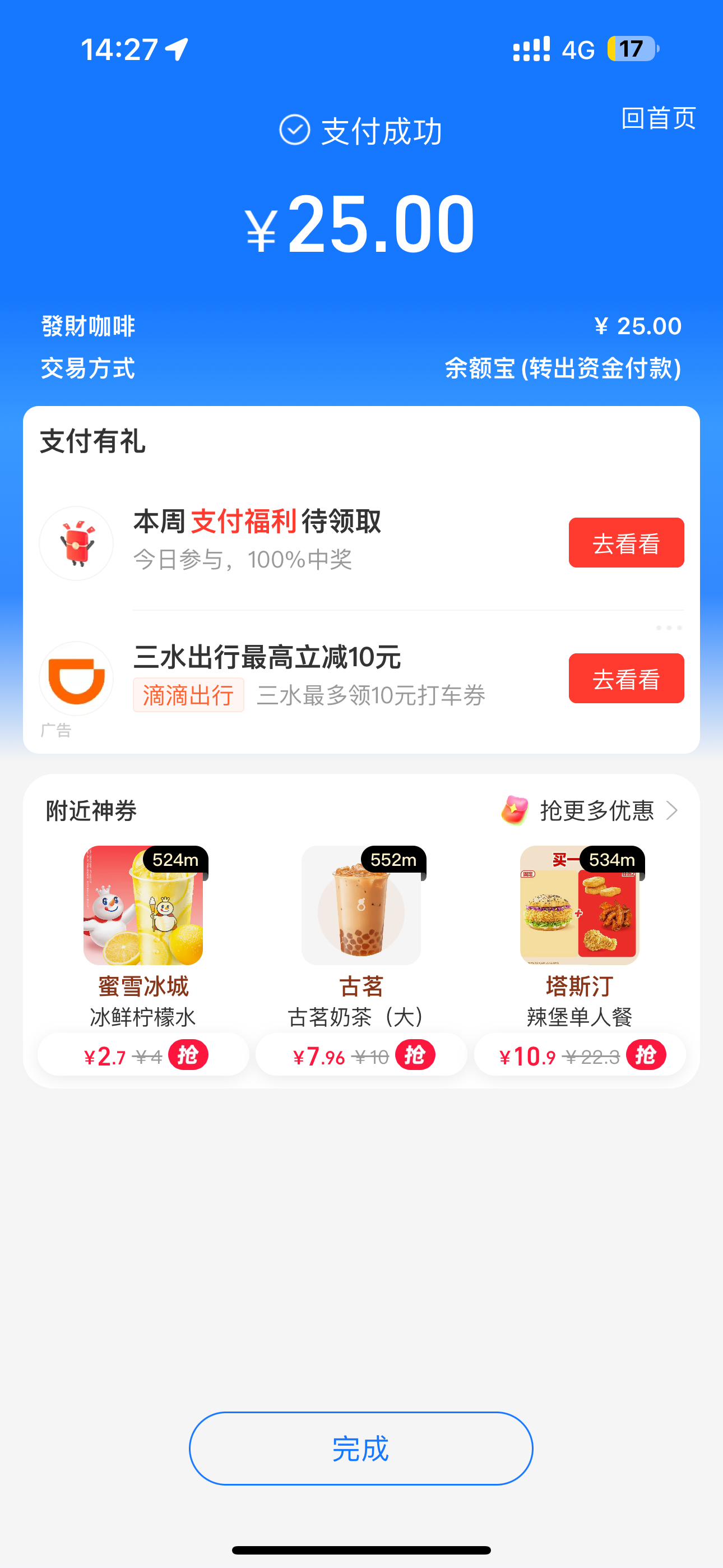Image resolution: width=723 pixels, height=1568 pixels.
Task: Tap 完成 to finish
Action: click(361, 1449)
